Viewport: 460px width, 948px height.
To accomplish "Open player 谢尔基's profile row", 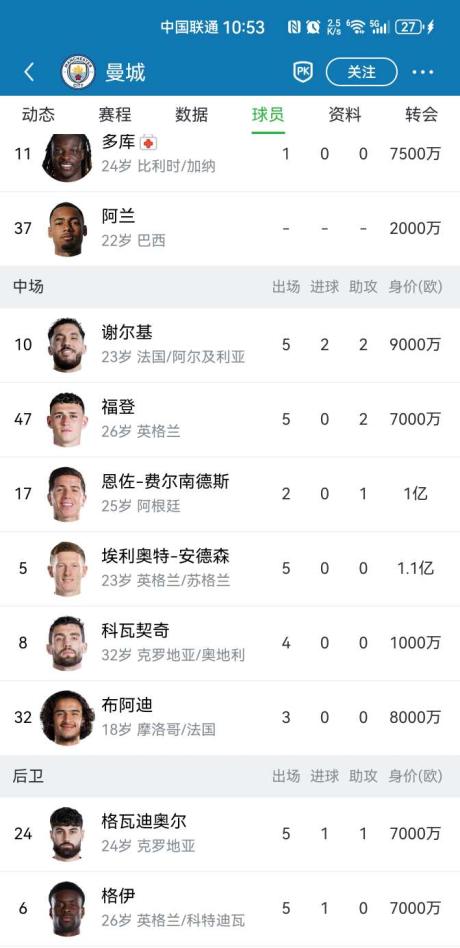I will (x=230, y=345).
